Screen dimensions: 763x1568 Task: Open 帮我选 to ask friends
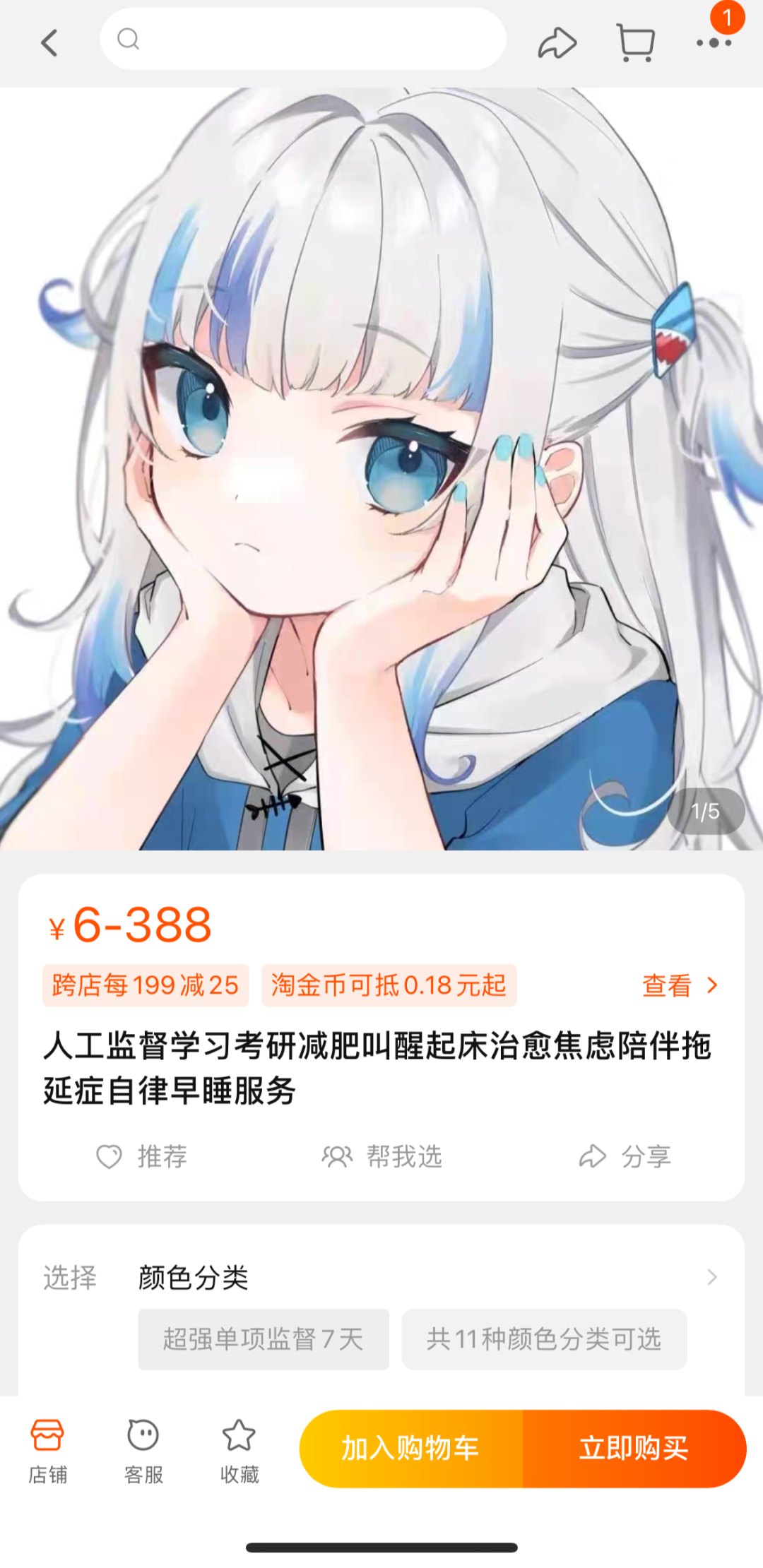[x=382, y=1156]
